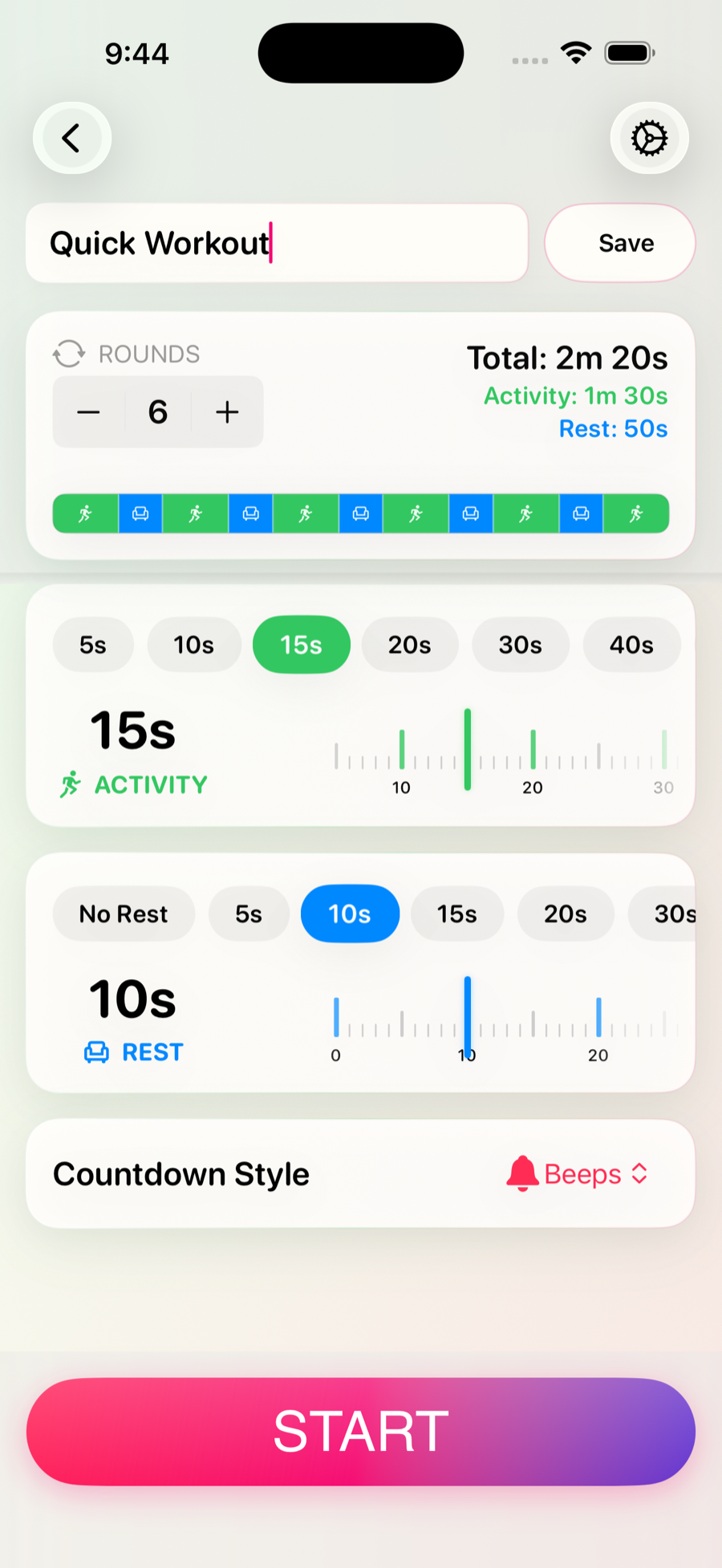
Task: Click the bell icon next to Beeps
Action: coord(525,1173)
